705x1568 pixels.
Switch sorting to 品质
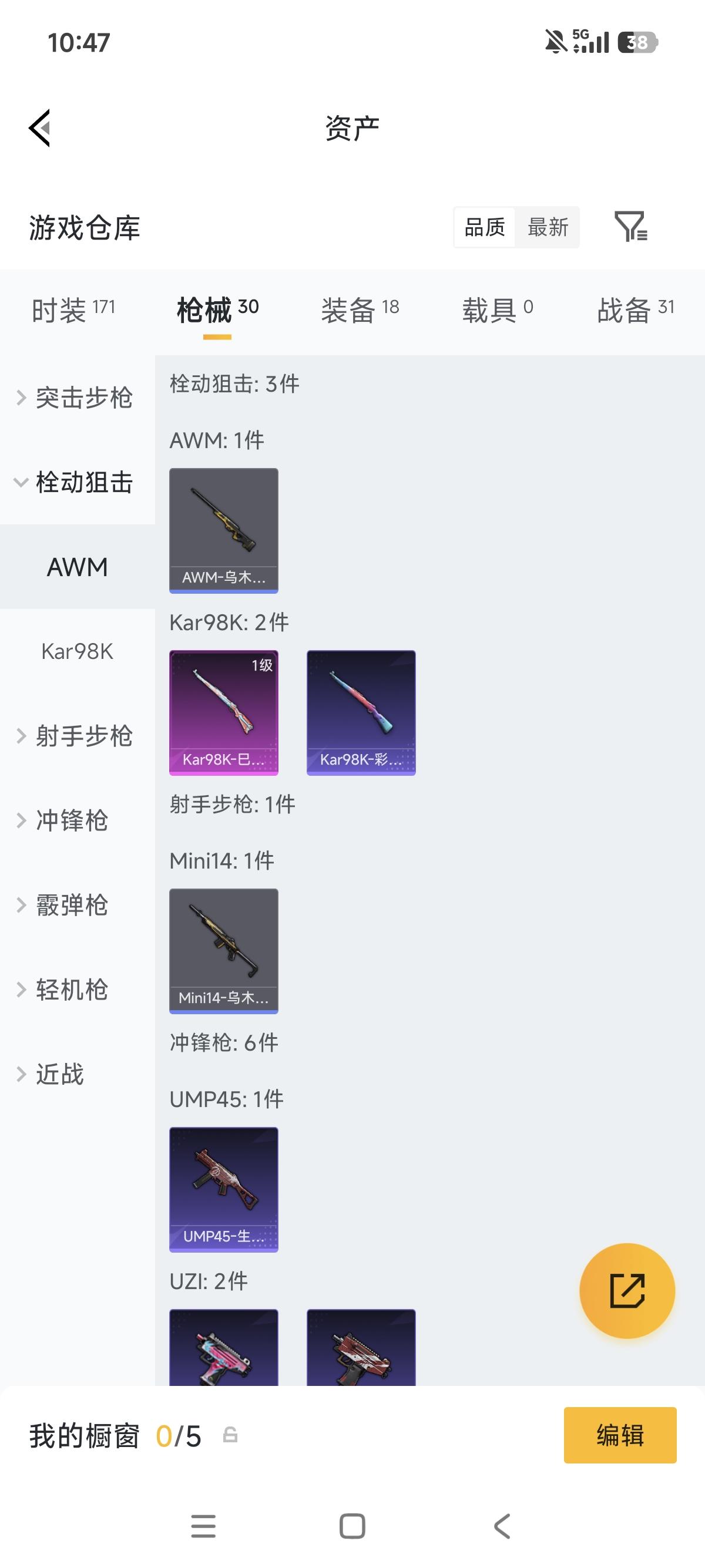click(x=484, y=228)
